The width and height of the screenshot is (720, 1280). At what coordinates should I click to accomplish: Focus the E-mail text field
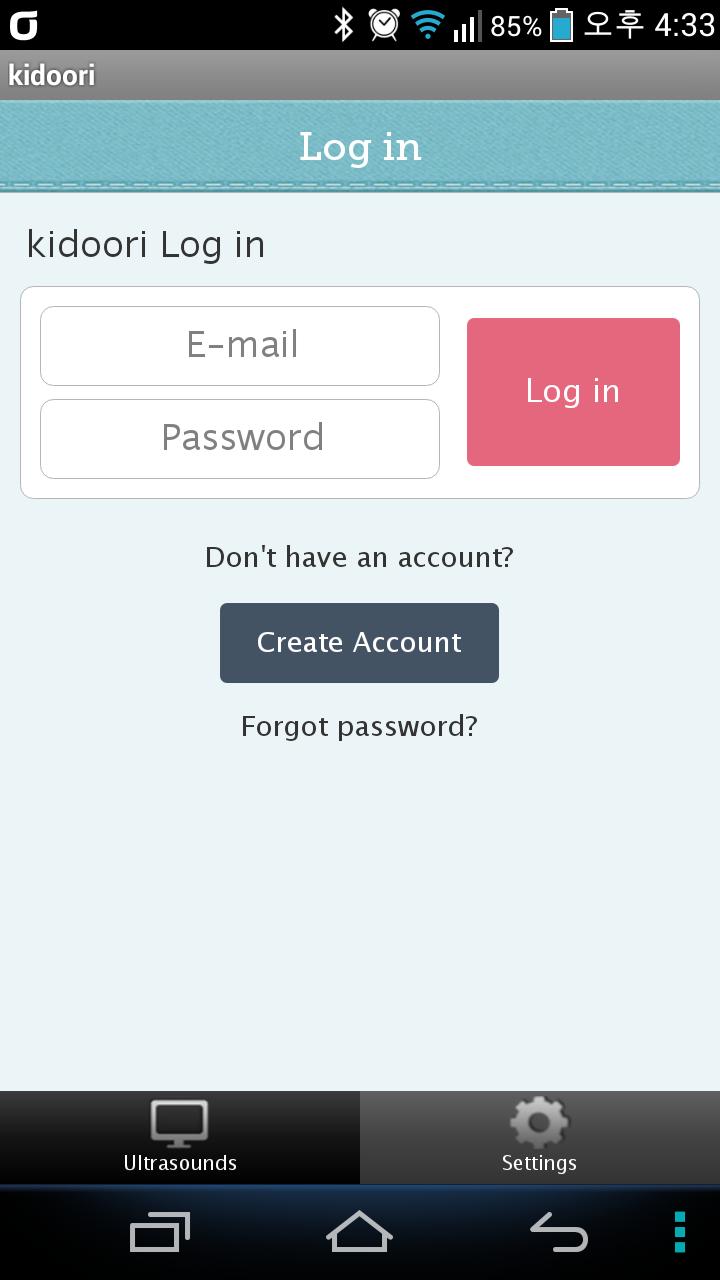240,345
